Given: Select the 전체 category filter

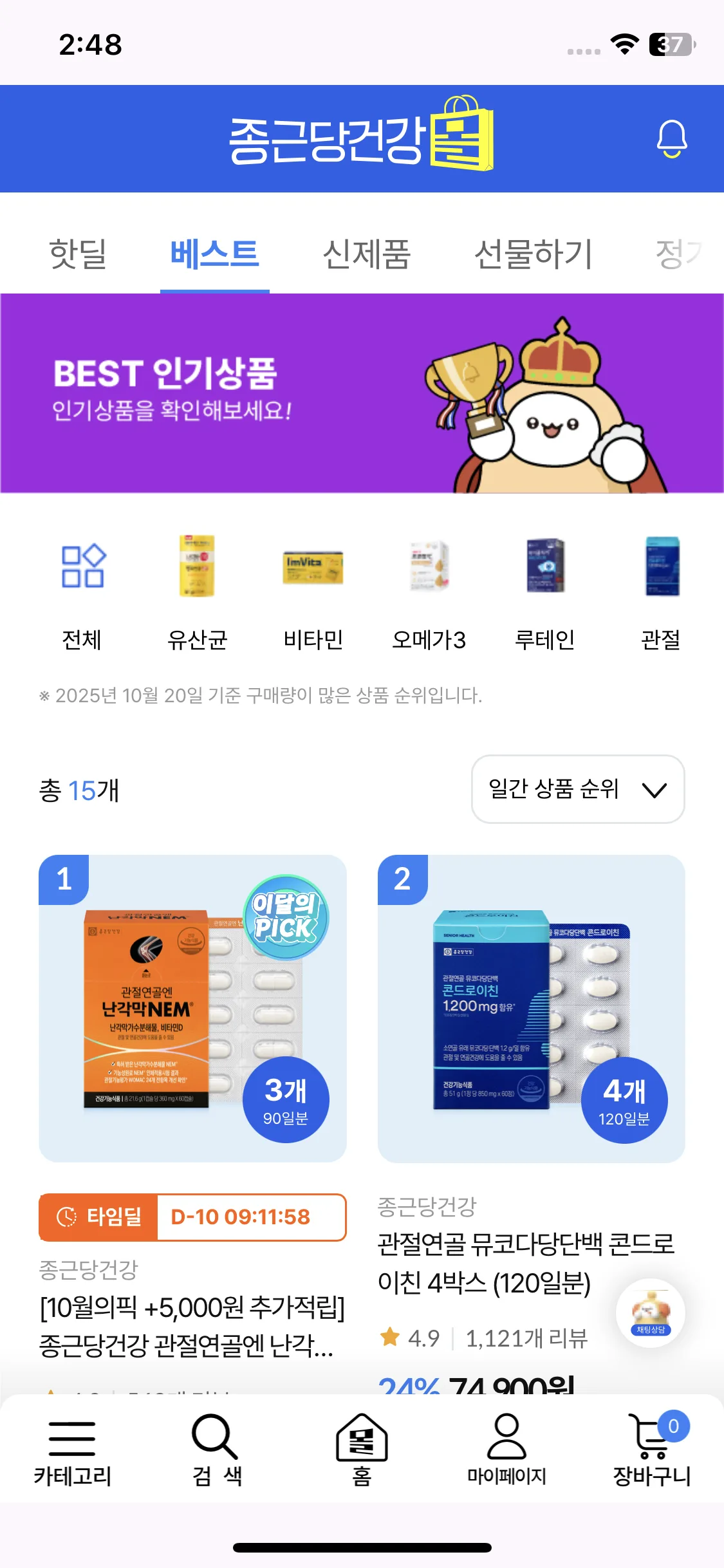Looking at the screenshot, I should (x=82, y=593).
